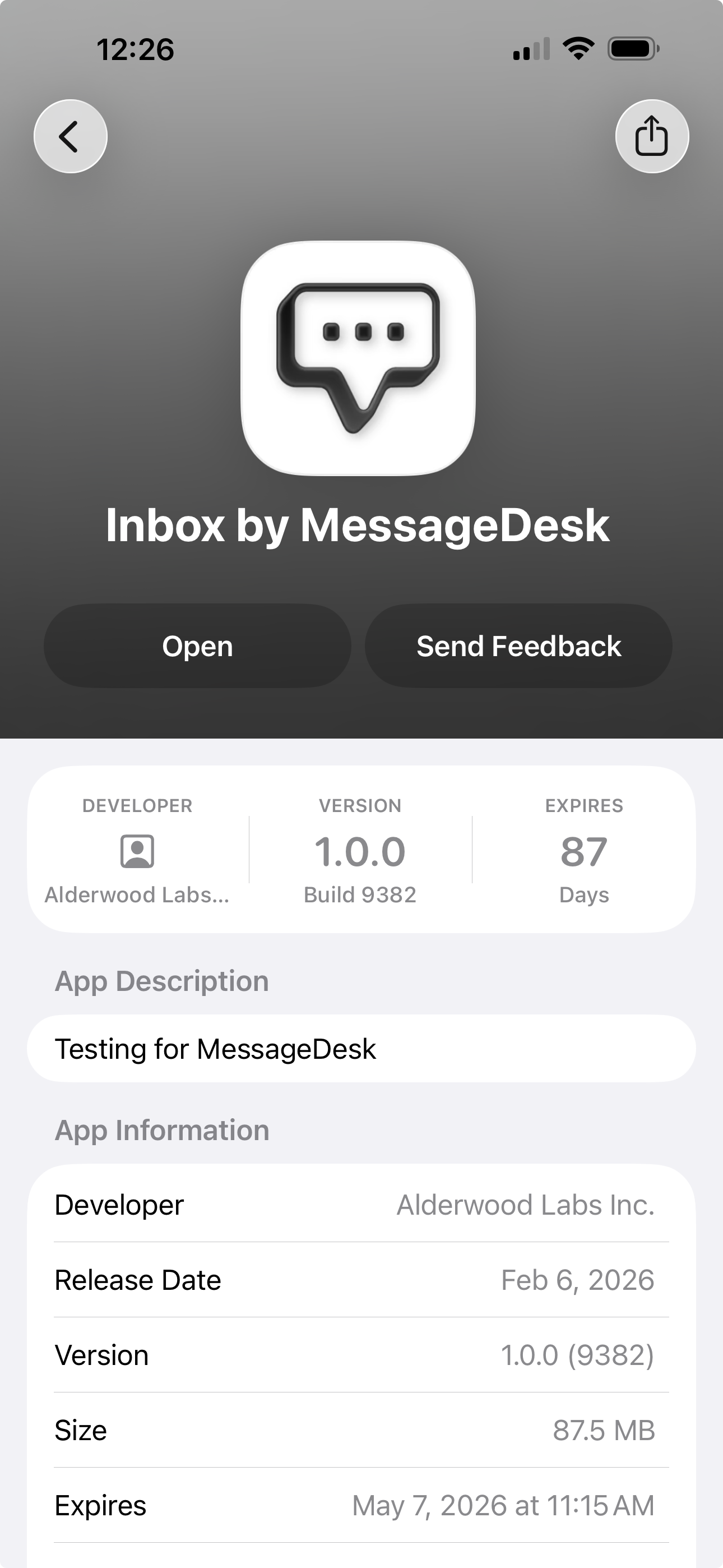Tap the cellular signal bars icon
This screenshot has height=1568, width=723.
[531, 50]
